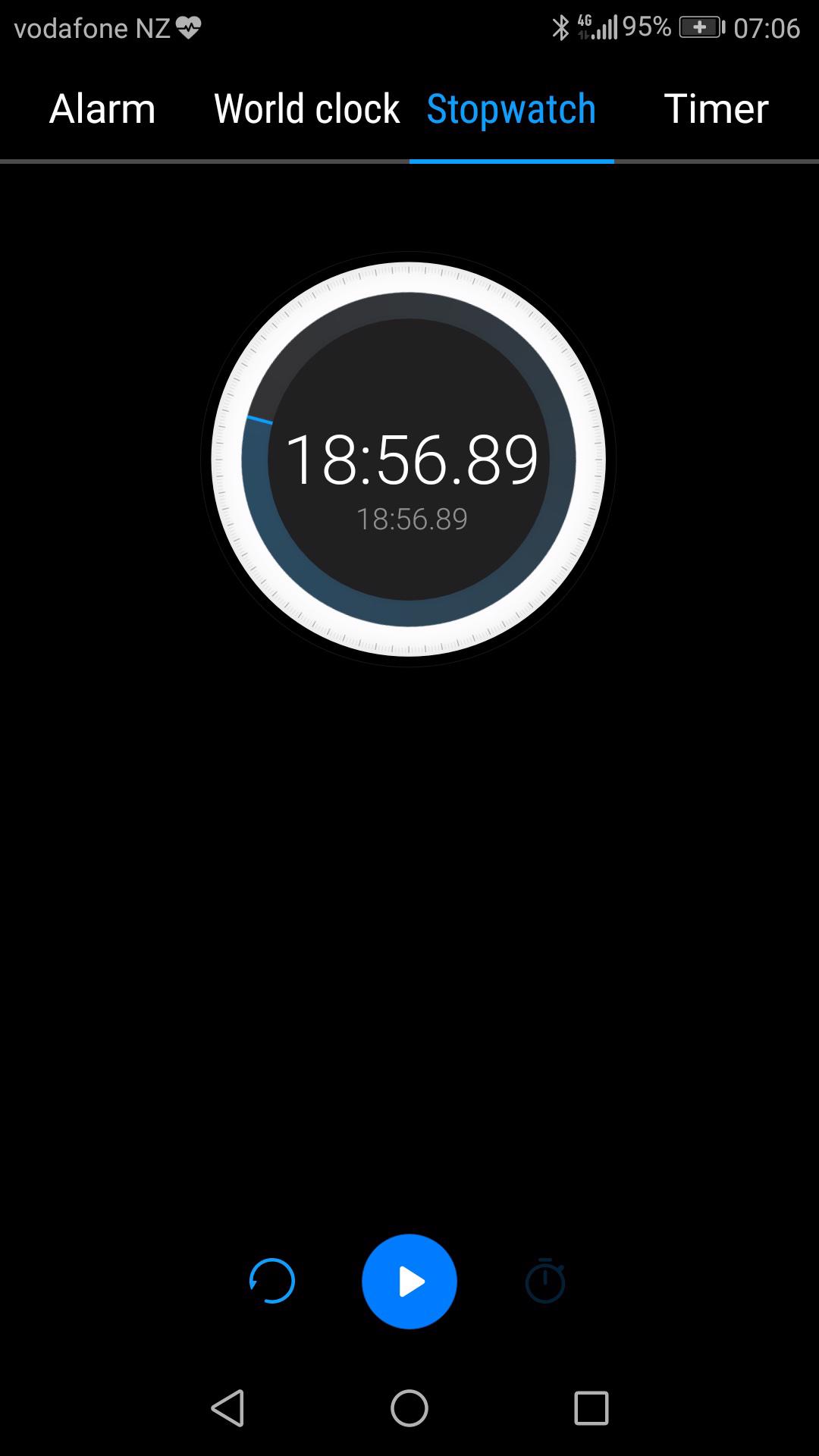The width and height of the screenshot is (819, 1456).
Task: Reset the stopwatch
Action: (272, 1281)
